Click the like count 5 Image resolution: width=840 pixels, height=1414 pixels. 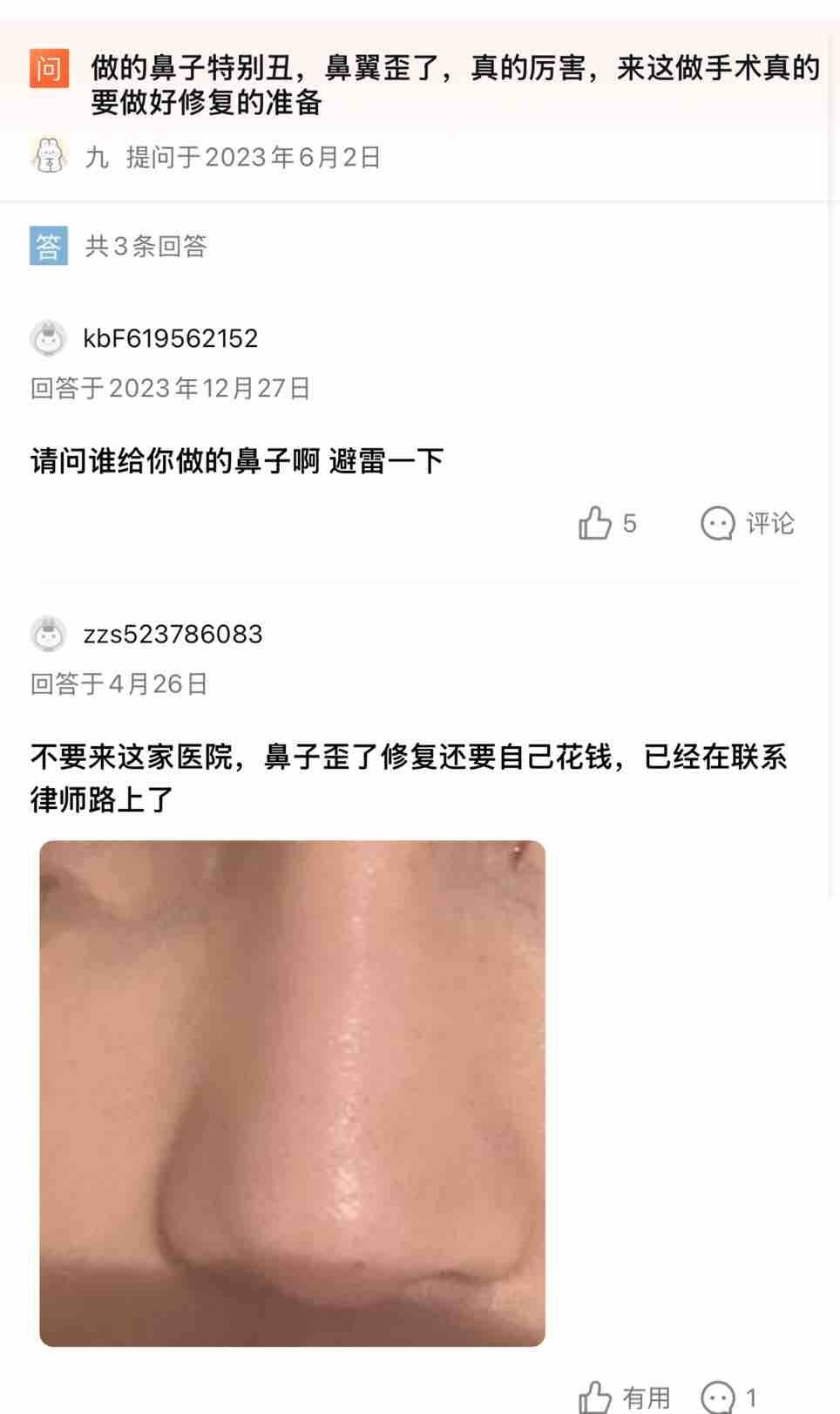click(x=630, y=523)
